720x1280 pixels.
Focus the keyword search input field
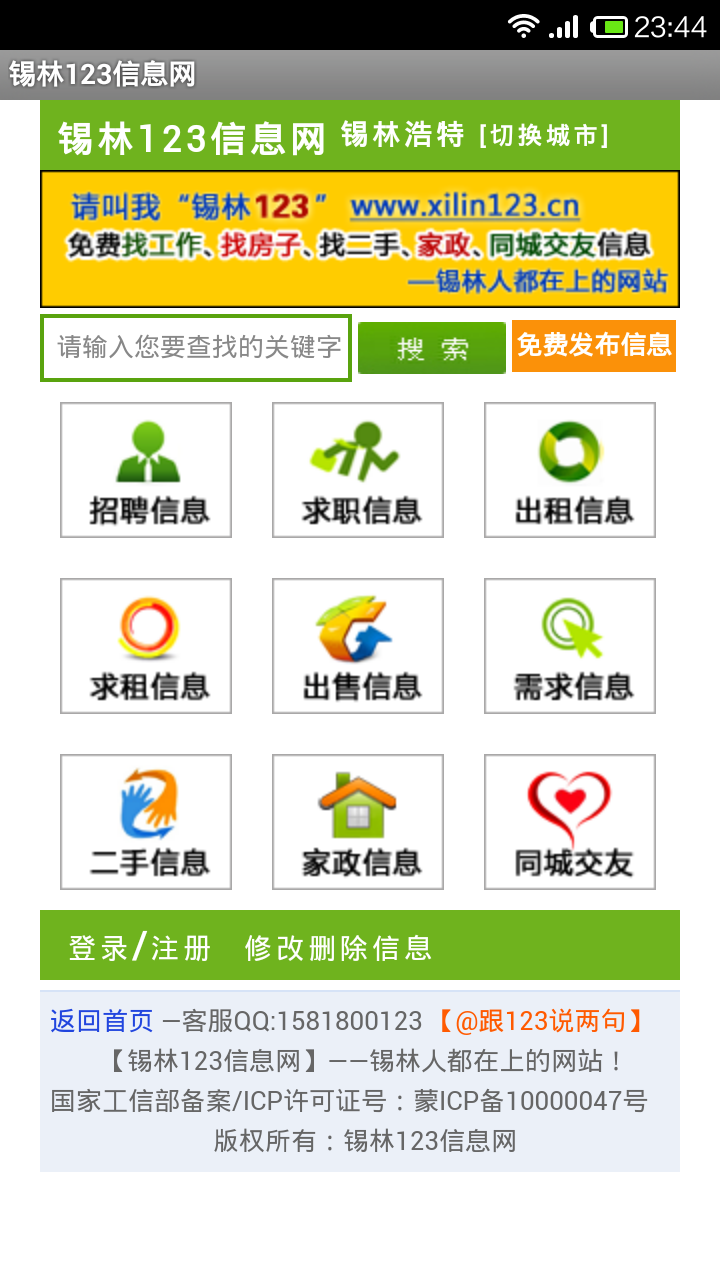coord(196,348)
